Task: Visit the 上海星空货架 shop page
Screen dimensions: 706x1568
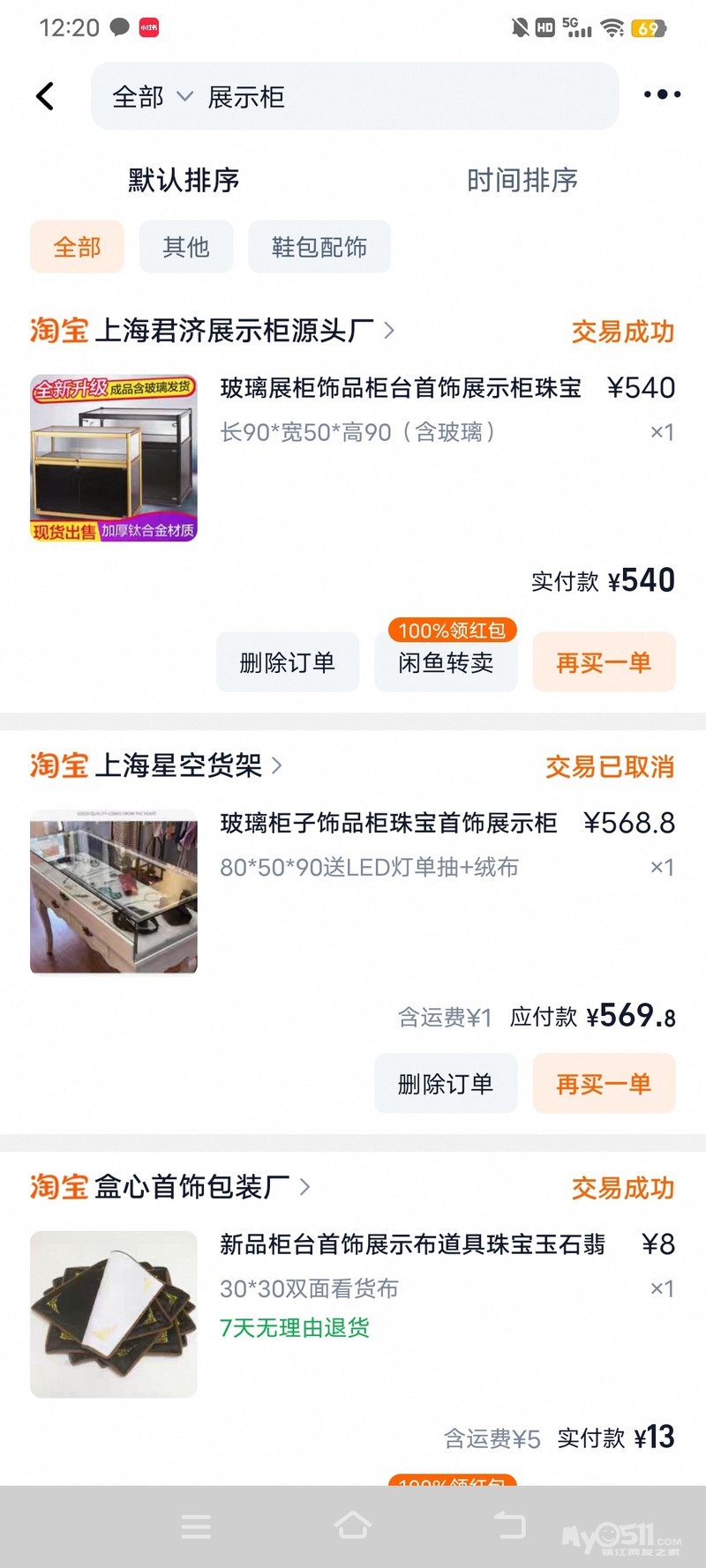Action: (x=178, y=765)
